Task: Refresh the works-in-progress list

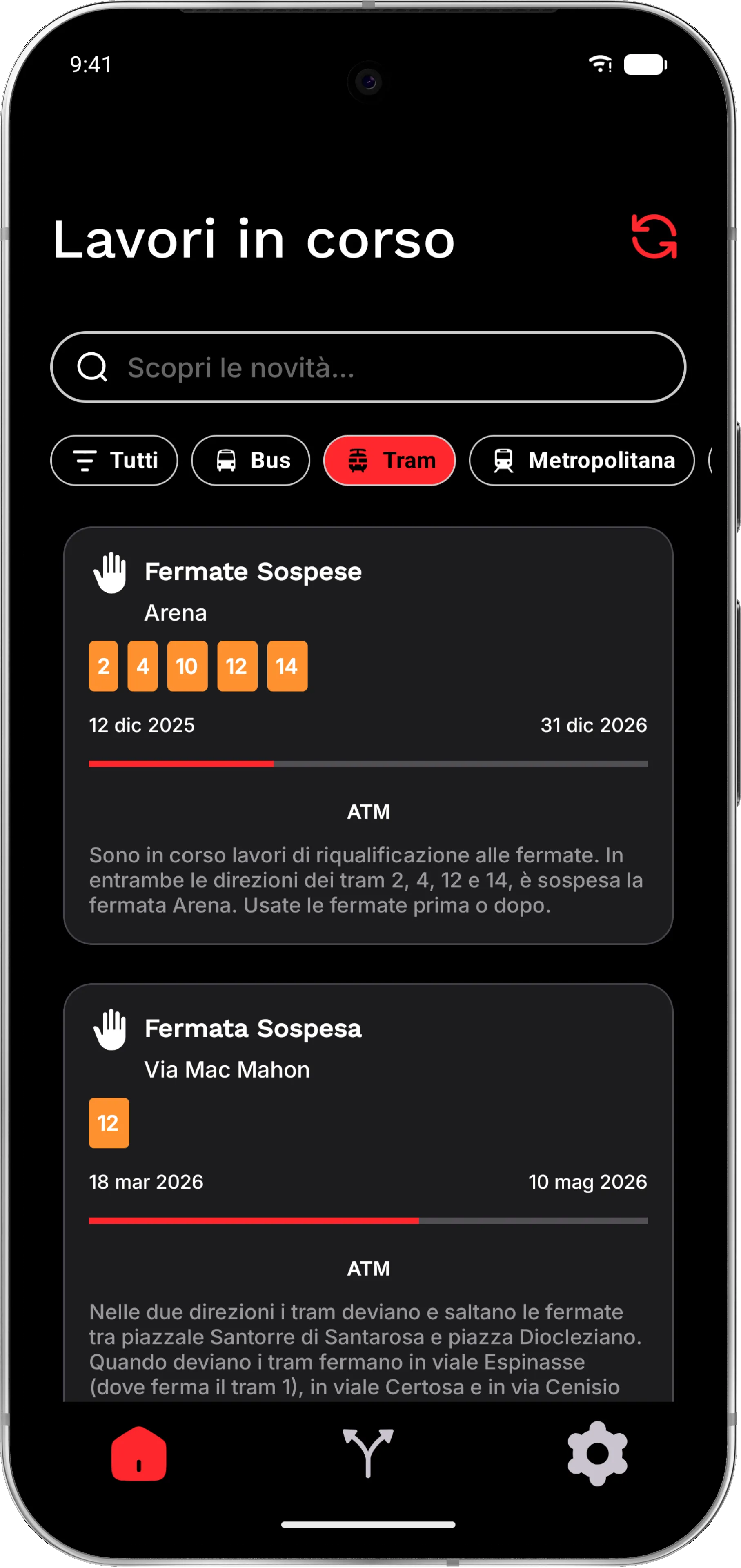Action: pos(654,237)
